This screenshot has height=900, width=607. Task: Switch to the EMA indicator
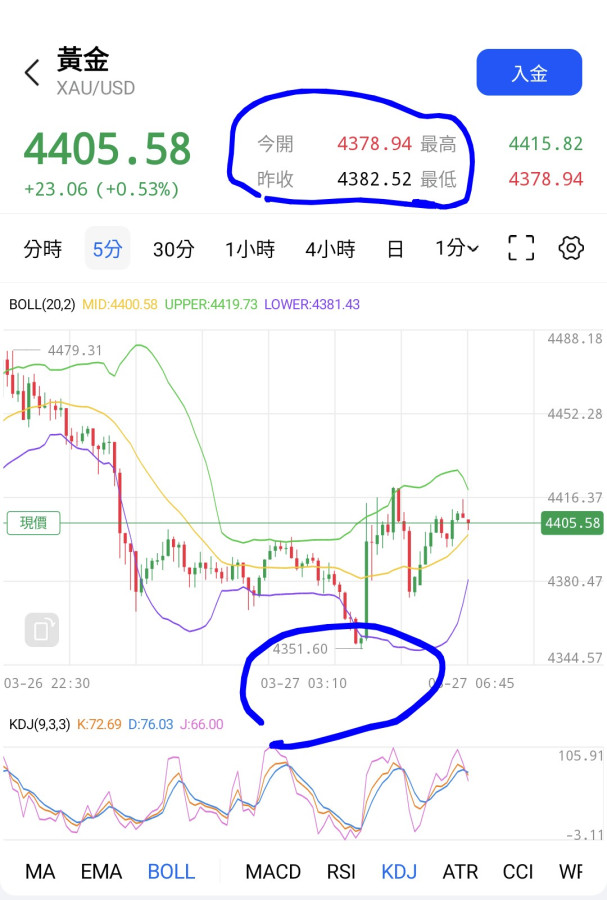click(101, 872)
